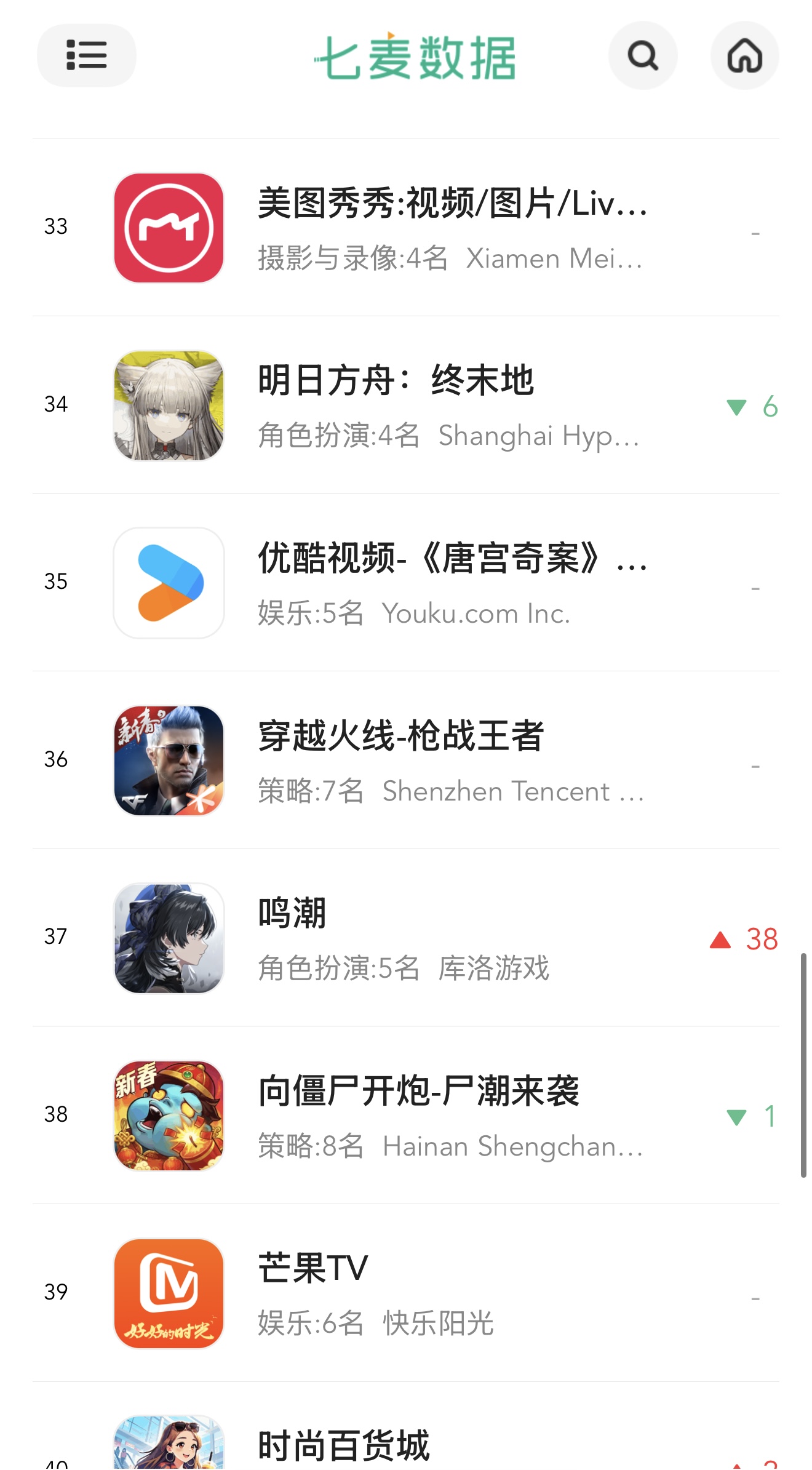Open the list menu button
The image size is (812, 1470).
point(86,55)
